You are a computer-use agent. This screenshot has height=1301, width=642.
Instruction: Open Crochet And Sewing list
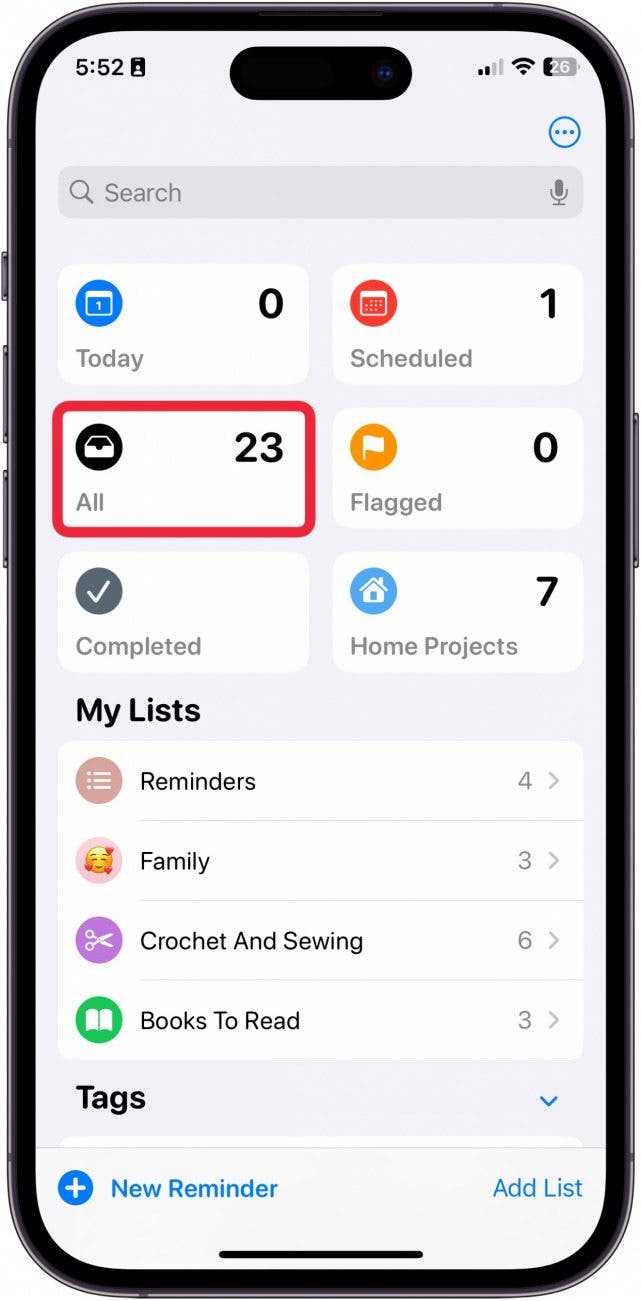click(x=320, y=941)
